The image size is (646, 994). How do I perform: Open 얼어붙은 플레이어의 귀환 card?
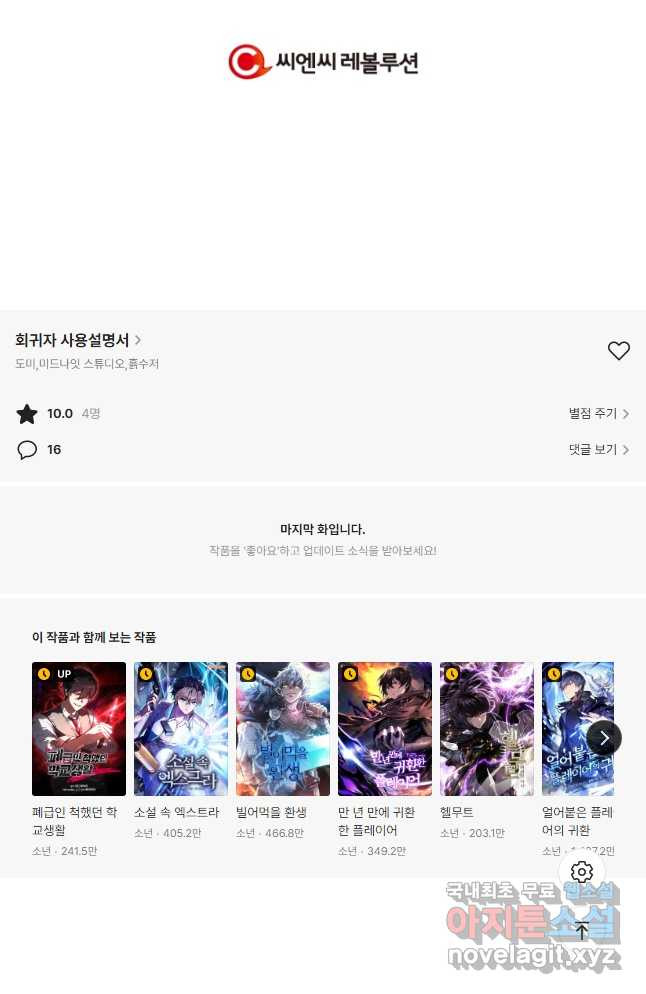point(577,729)
